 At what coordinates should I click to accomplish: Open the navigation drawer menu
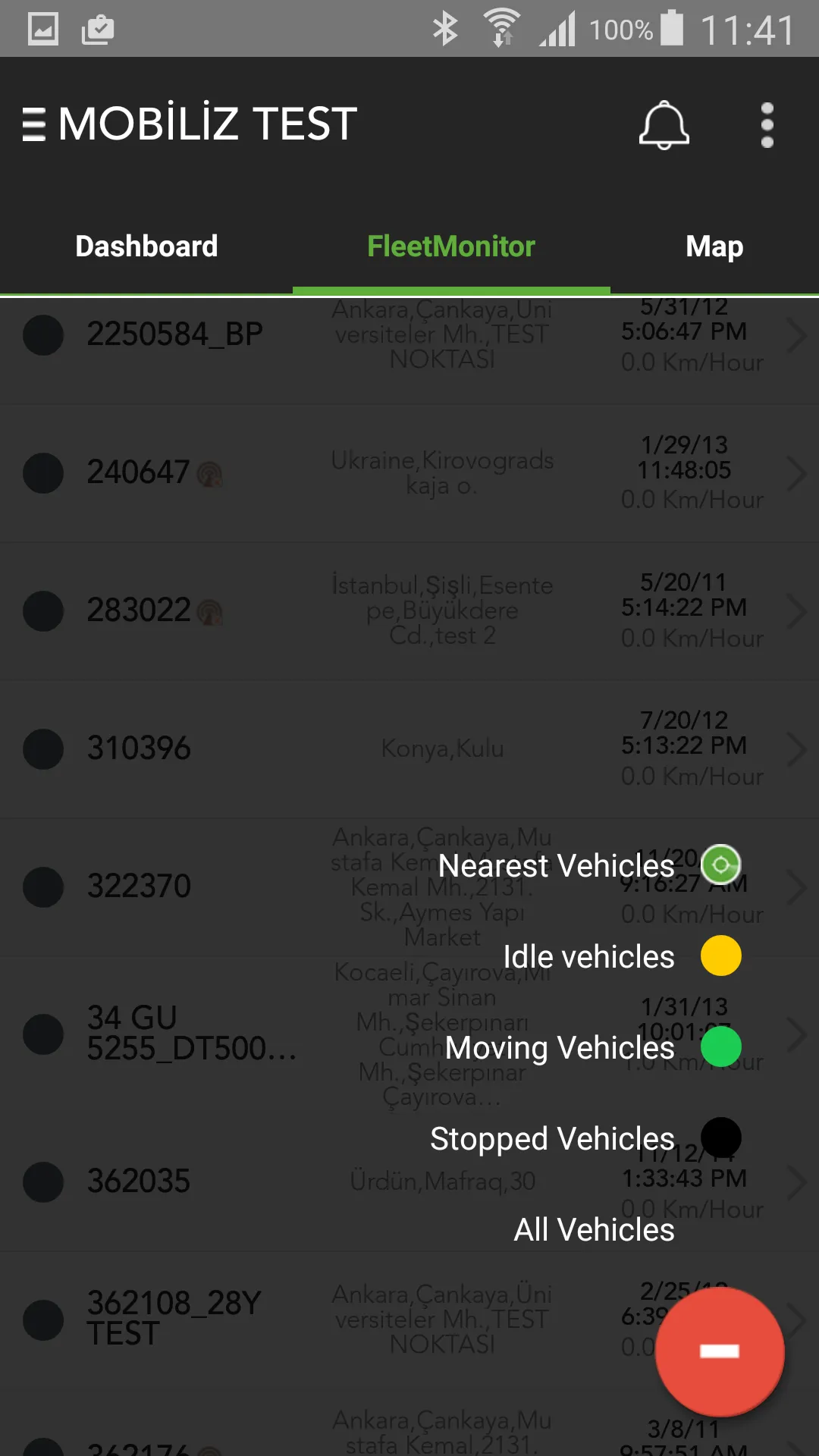point(34,125)
